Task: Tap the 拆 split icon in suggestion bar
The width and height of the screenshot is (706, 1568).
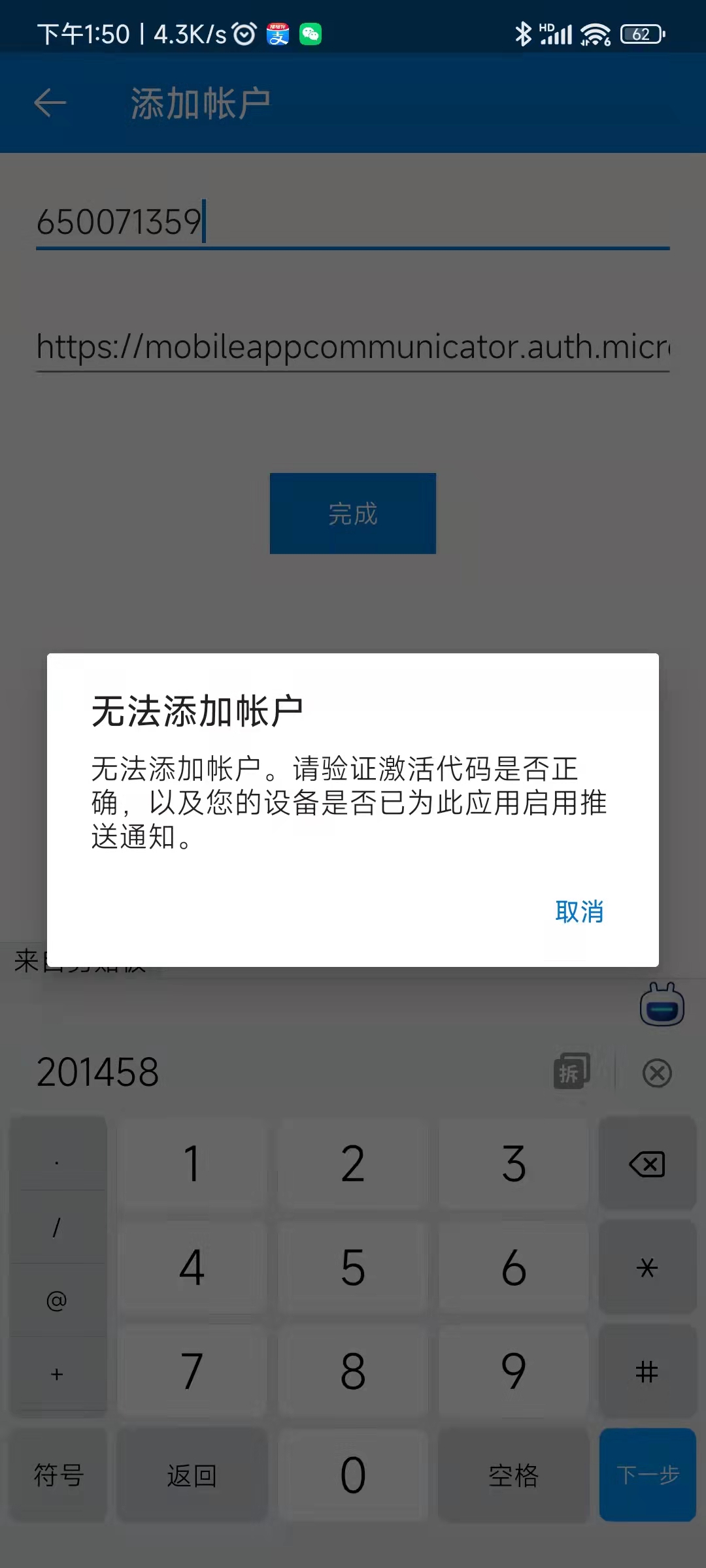Action: point(571,1071)
